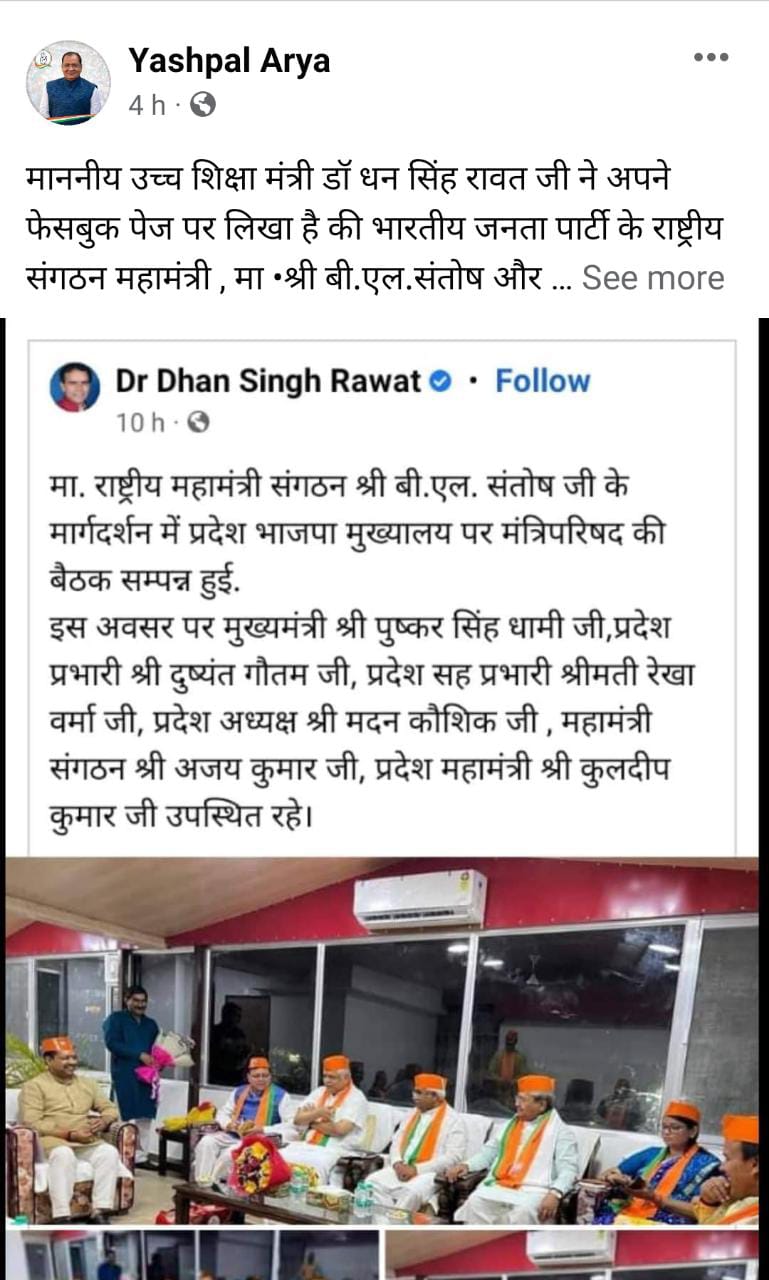Open the post's three-dot options menu
The width and height of the screenshot is (769, 1280).
(x=711, y=58)
